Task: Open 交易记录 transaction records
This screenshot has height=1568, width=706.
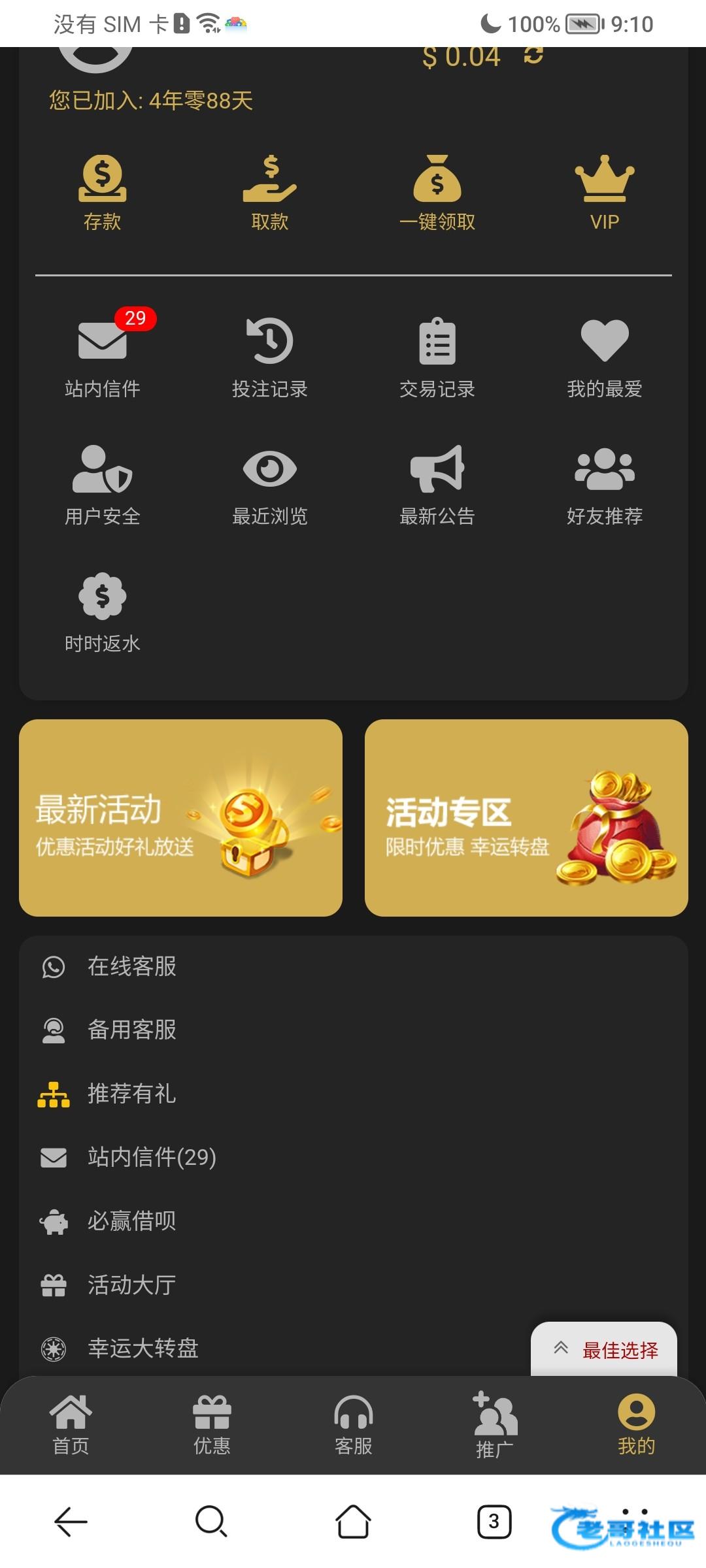Action: click(x=437, y=356)
